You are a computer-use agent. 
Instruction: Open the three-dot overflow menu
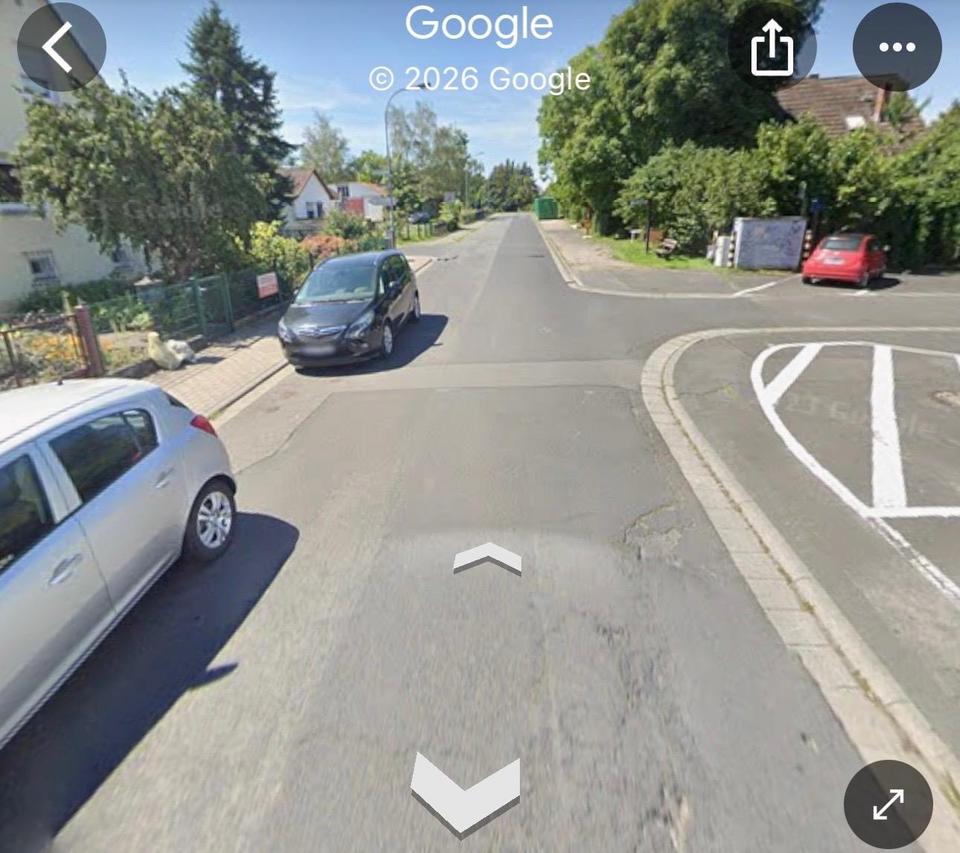pos(896,47)
